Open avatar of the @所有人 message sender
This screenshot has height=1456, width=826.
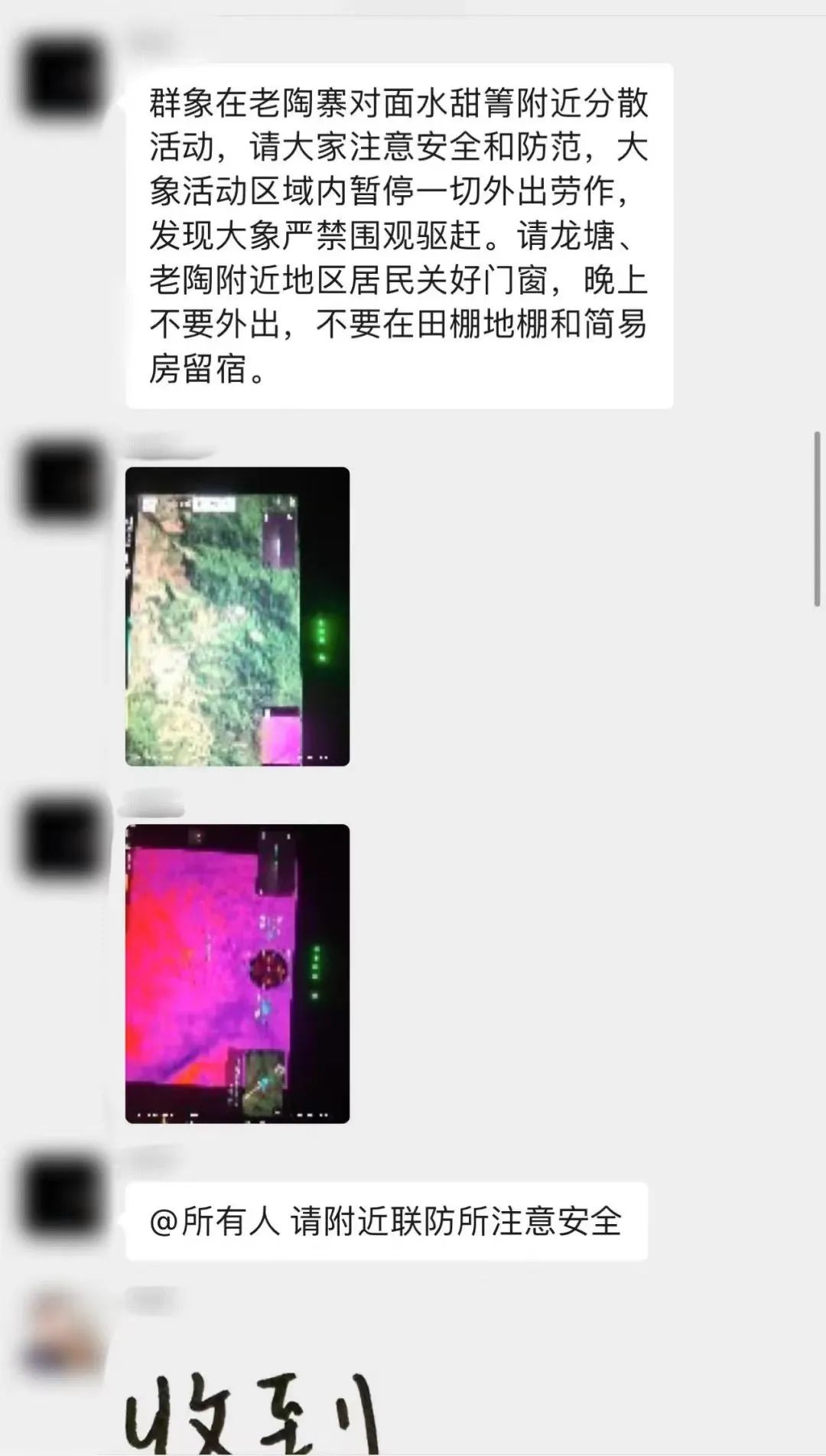coord(63,1197)
